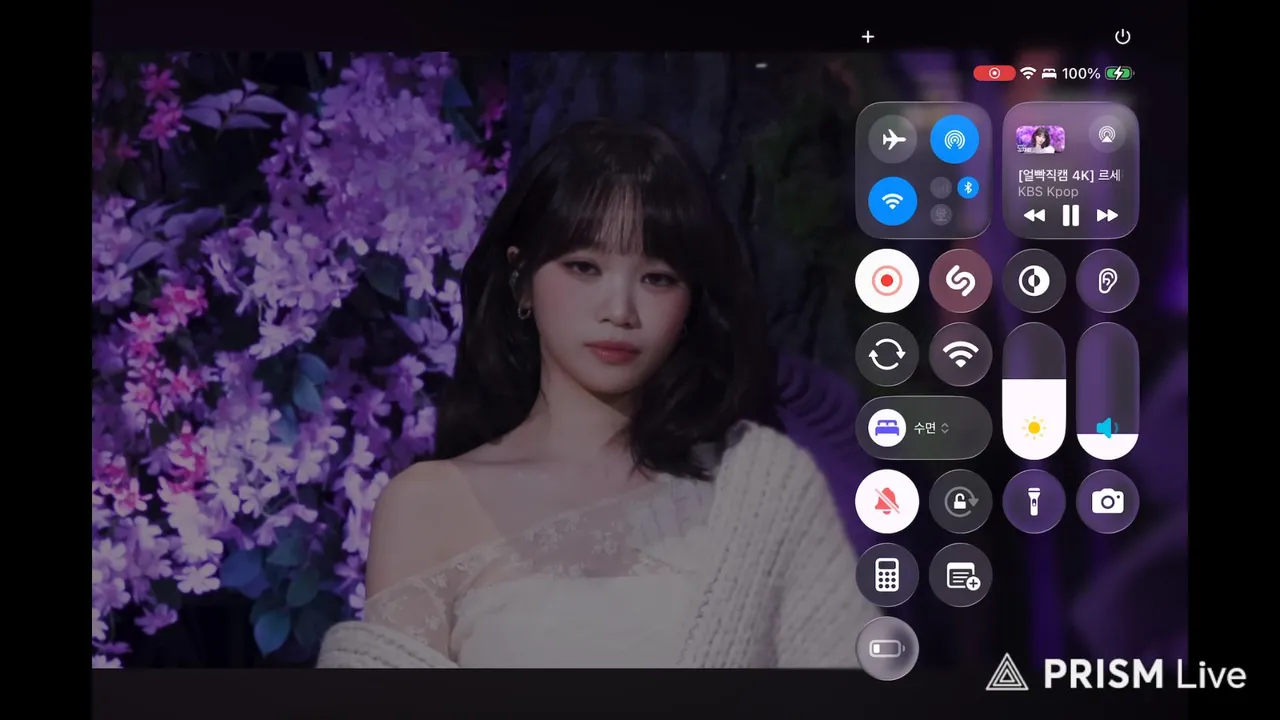The height and width of the screenshot is (720, 1280).
Task: Open the calculator
Action: pyautogui.click(x=887, y=575)
